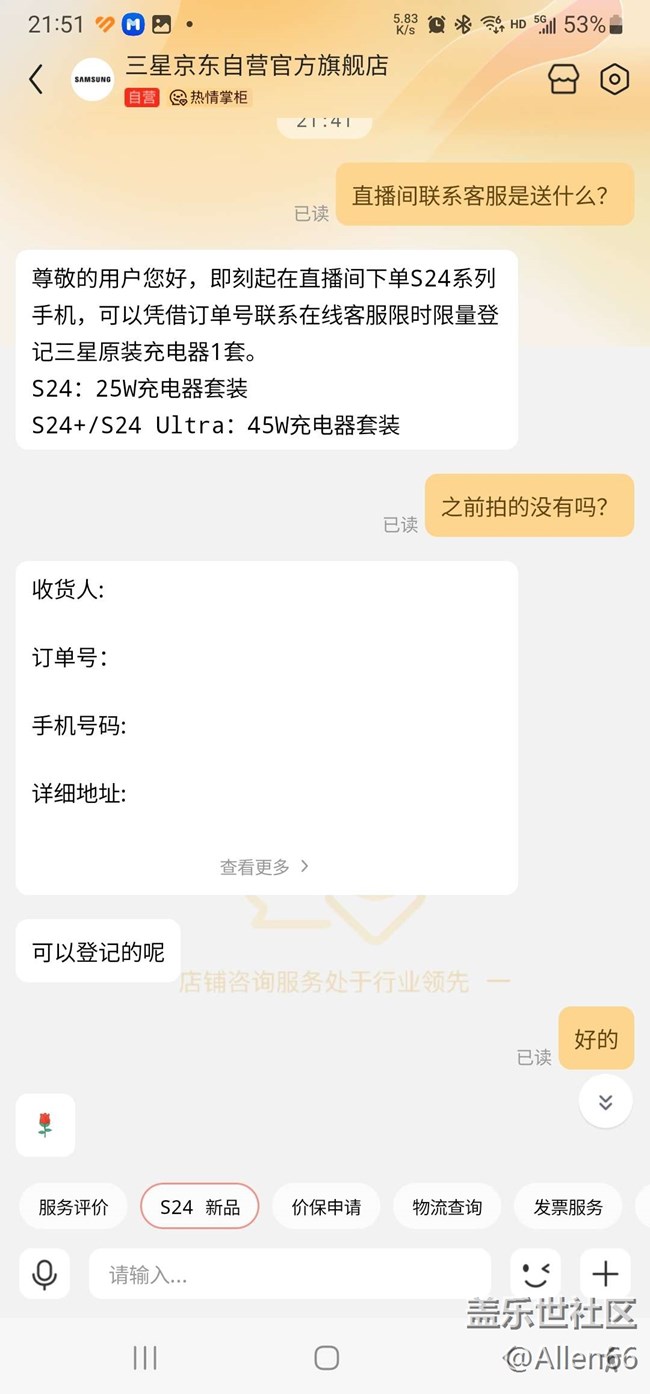650x1394 pixels.
Task: Go back using the top-left arrow
Action: tap(36, 80)
